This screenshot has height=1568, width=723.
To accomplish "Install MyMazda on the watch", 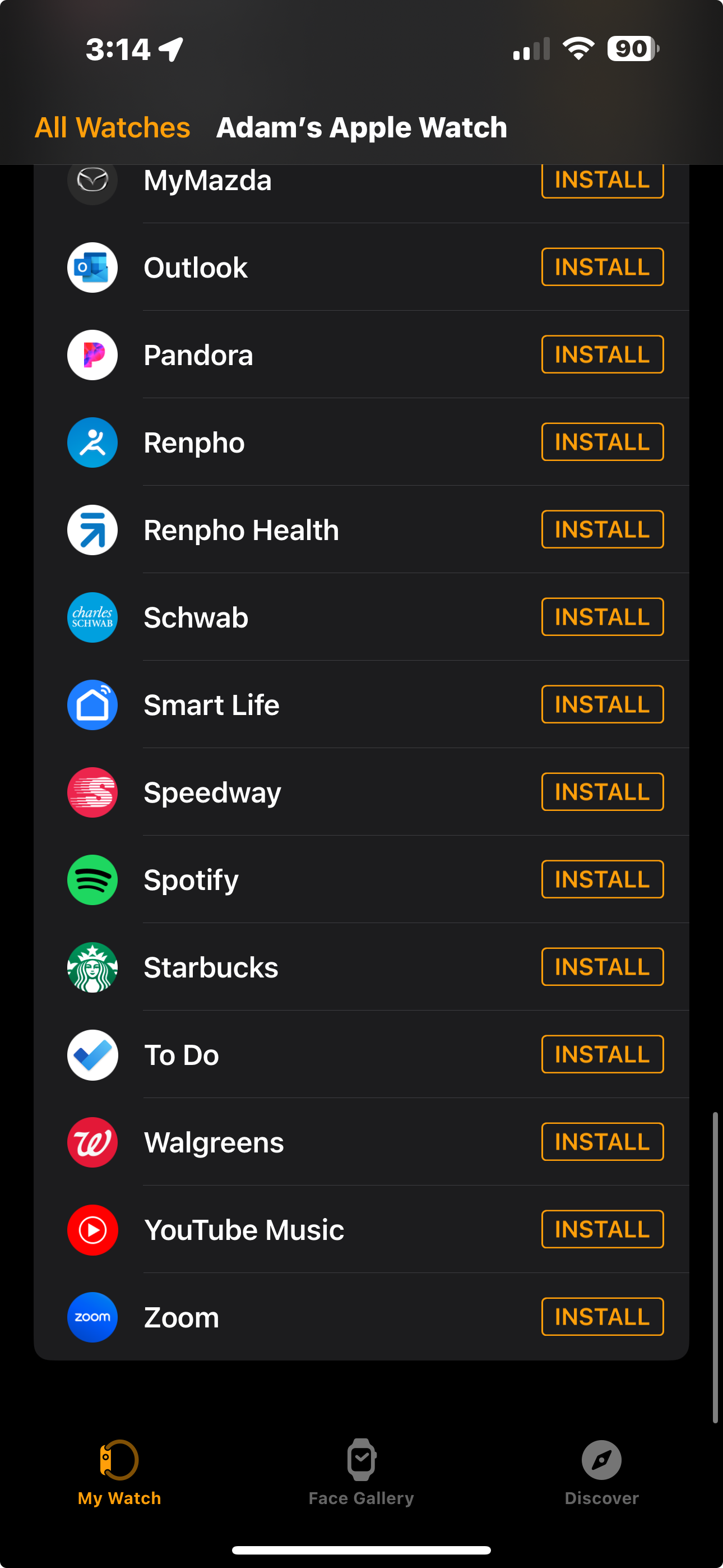I will tap(602, 181).
